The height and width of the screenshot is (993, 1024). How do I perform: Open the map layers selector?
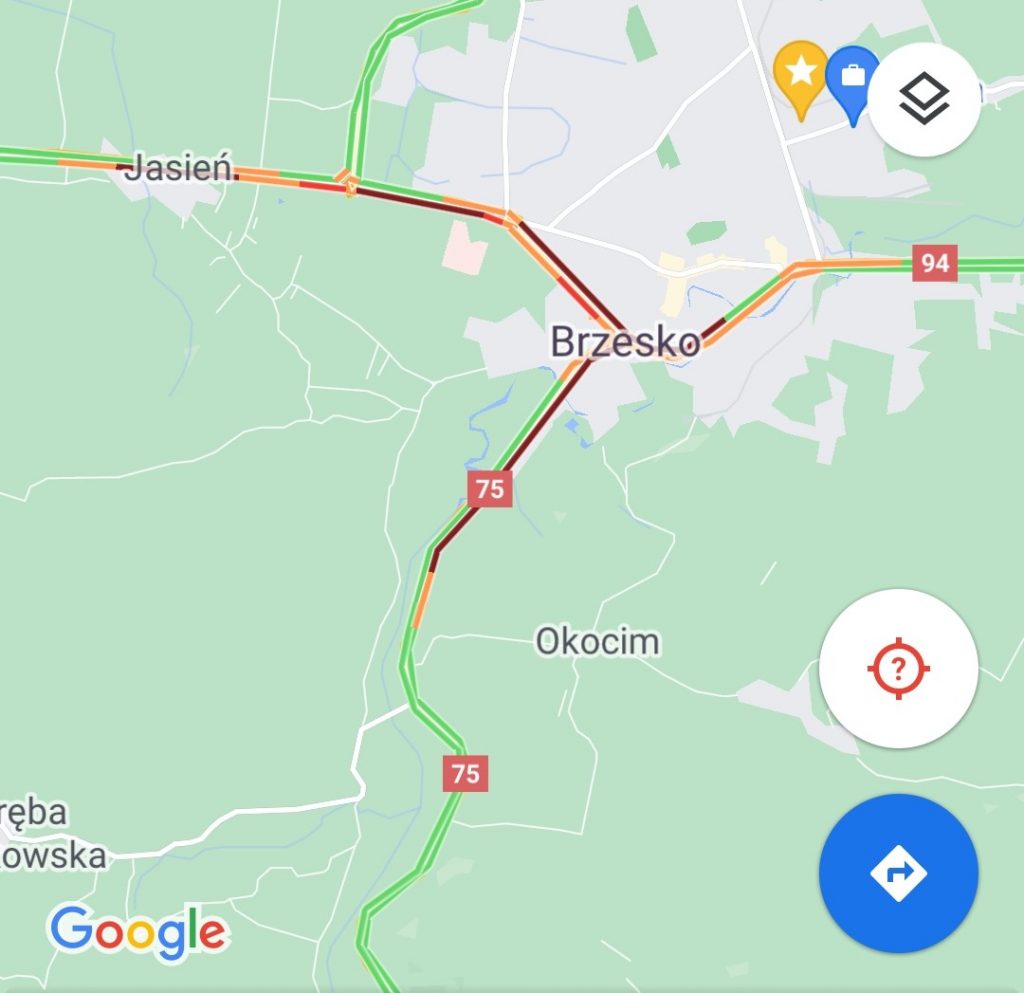pos(923,99)
